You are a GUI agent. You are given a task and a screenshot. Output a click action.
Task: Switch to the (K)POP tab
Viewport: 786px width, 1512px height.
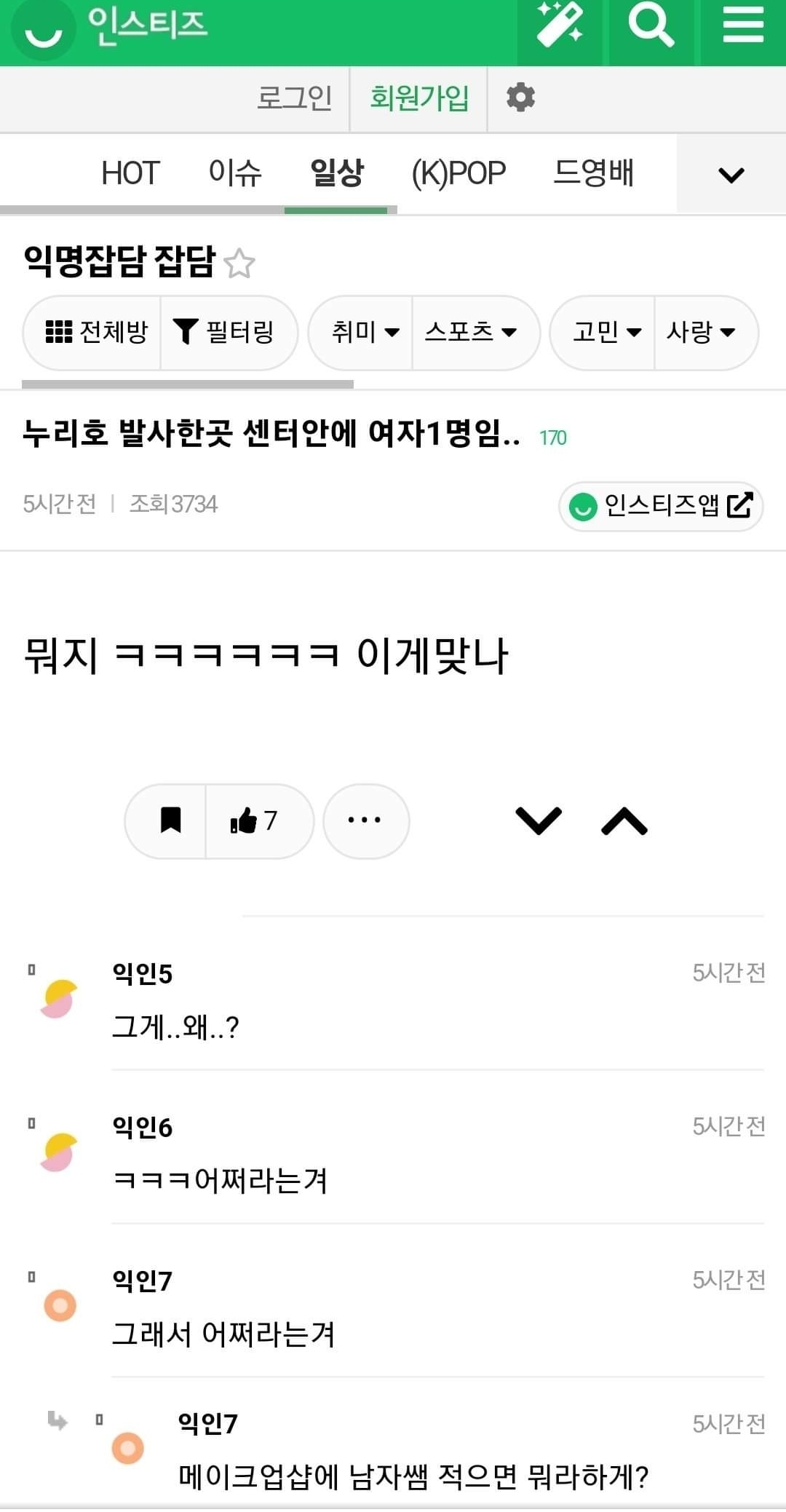458,173
